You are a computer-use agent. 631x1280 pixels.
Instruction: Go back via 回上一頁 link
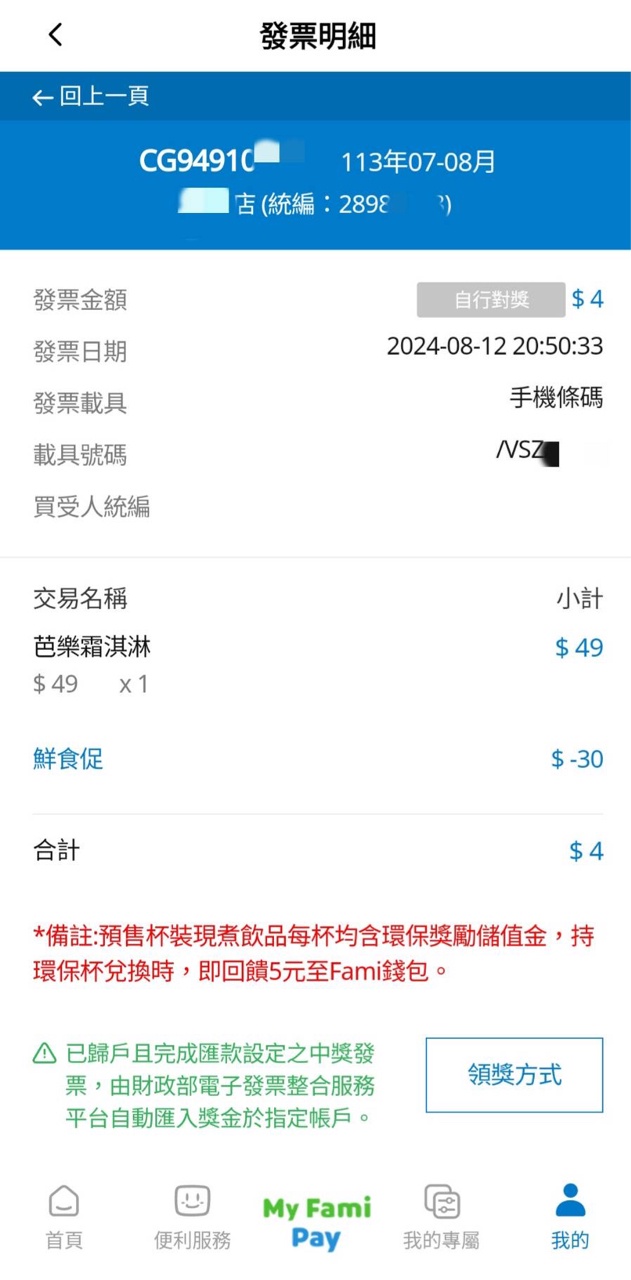tap(91, 97)
